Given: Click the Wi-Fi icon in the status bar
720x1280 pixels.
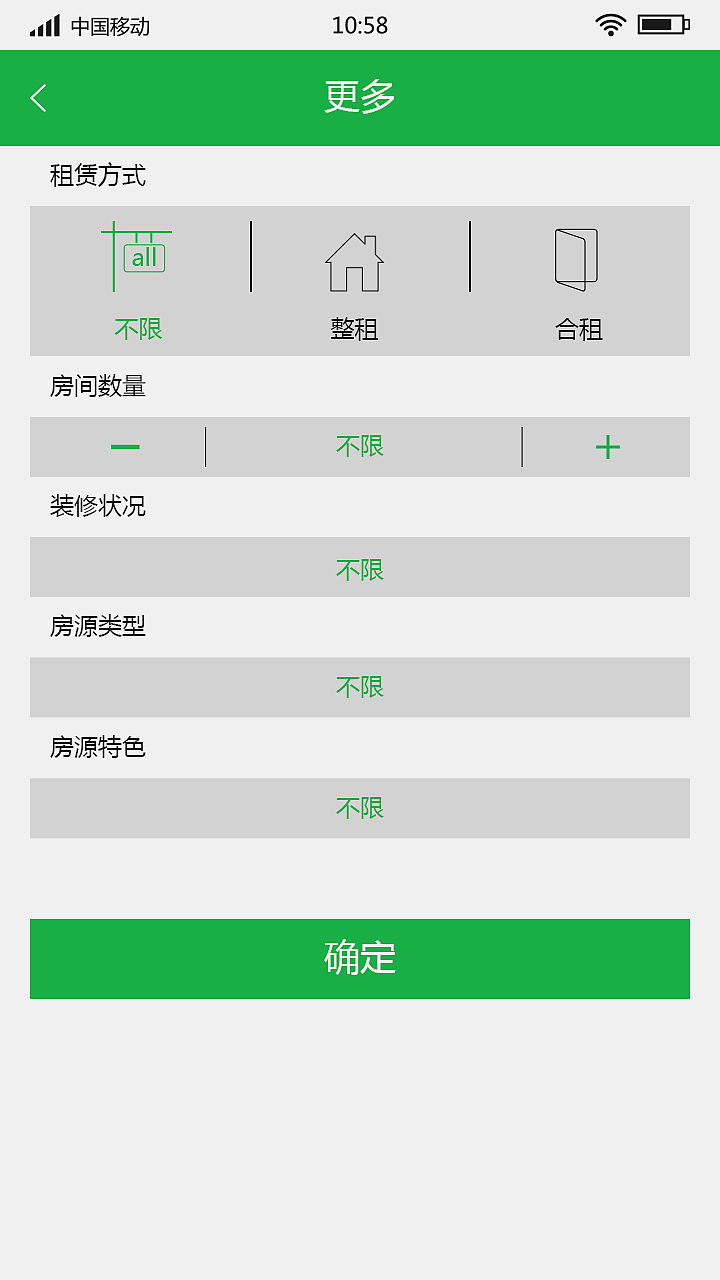Looking at the screenshot, I should point(612,25).
